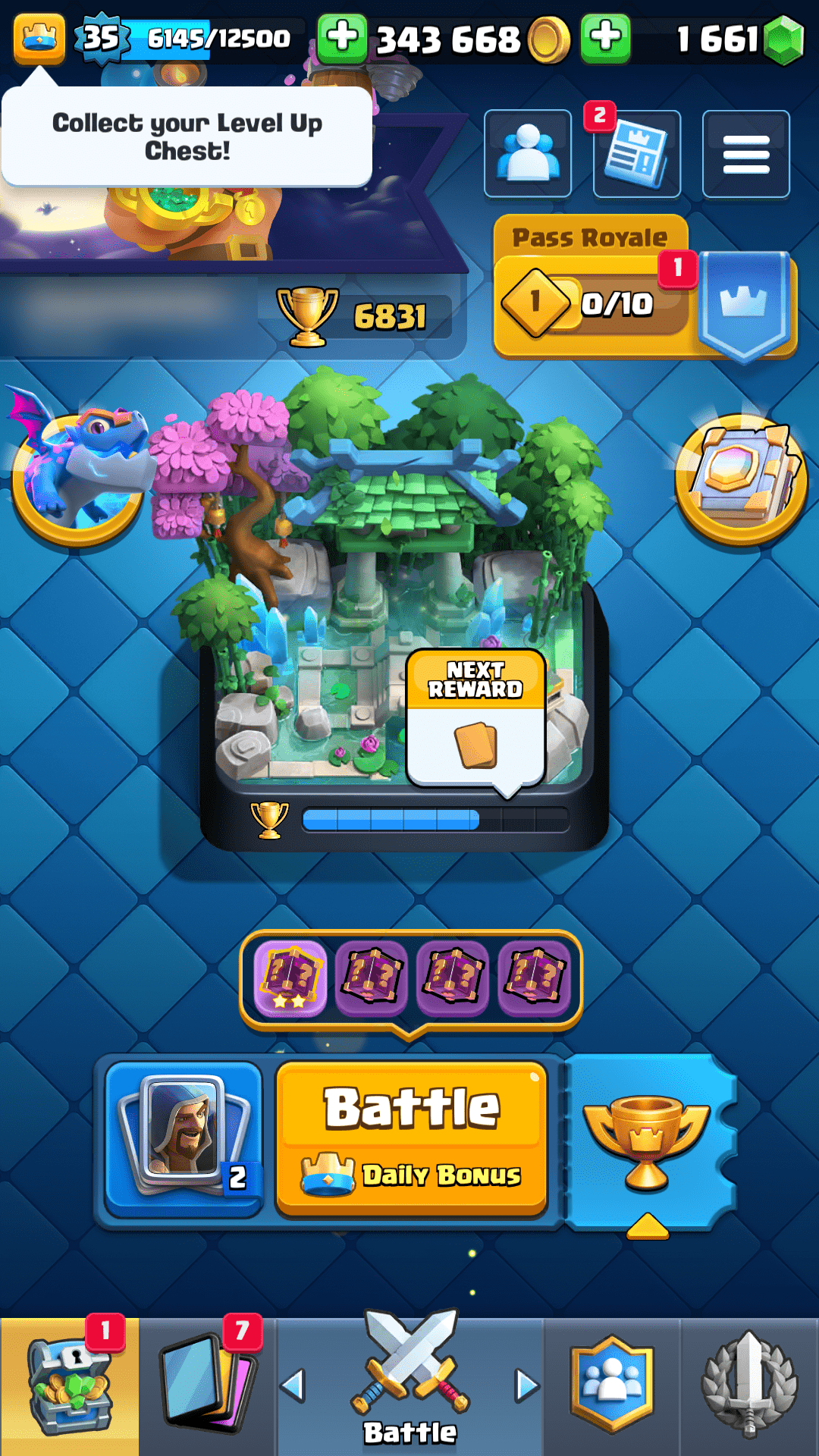Open the mystery box slots

[410, 978]
